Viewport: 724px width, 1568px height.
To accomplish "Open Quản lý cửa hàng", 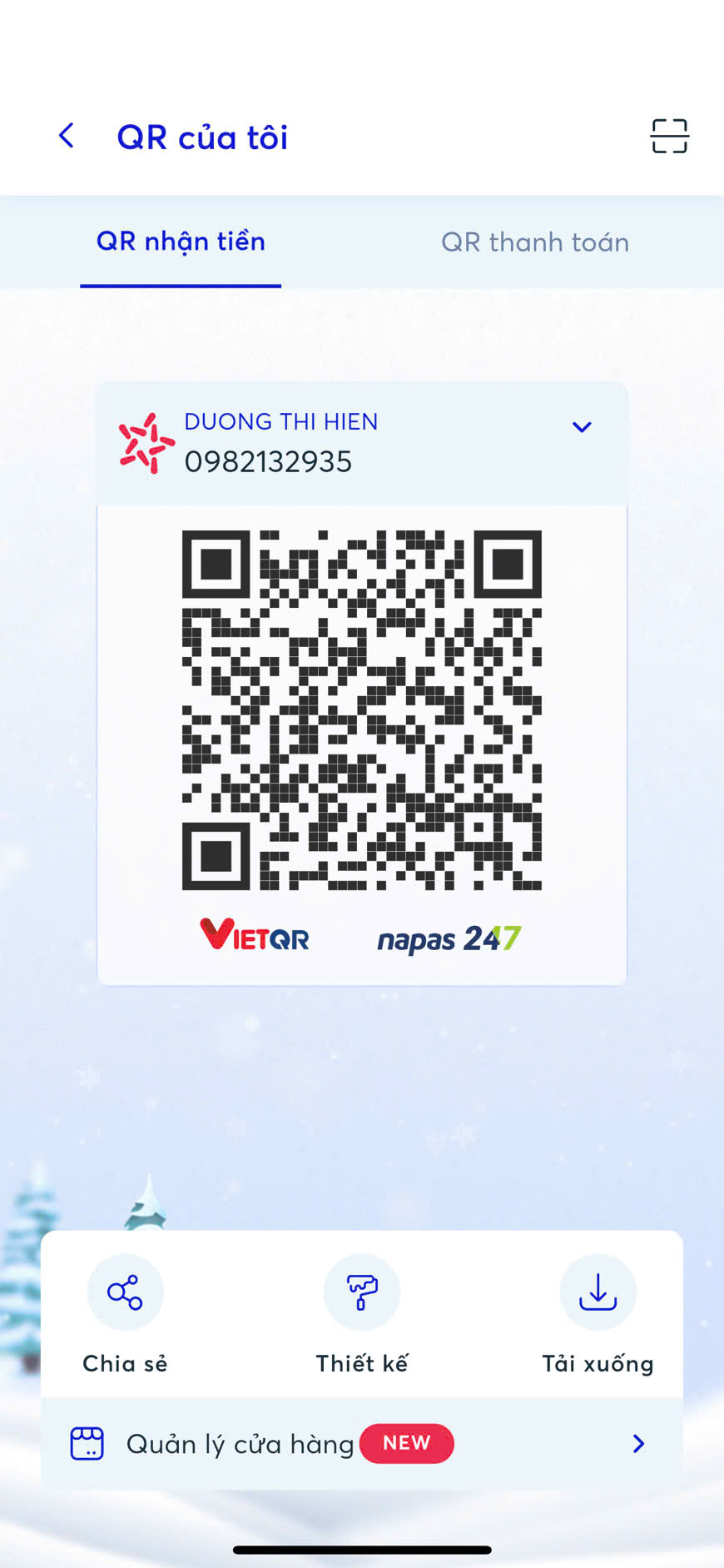I will (362, 1444).
